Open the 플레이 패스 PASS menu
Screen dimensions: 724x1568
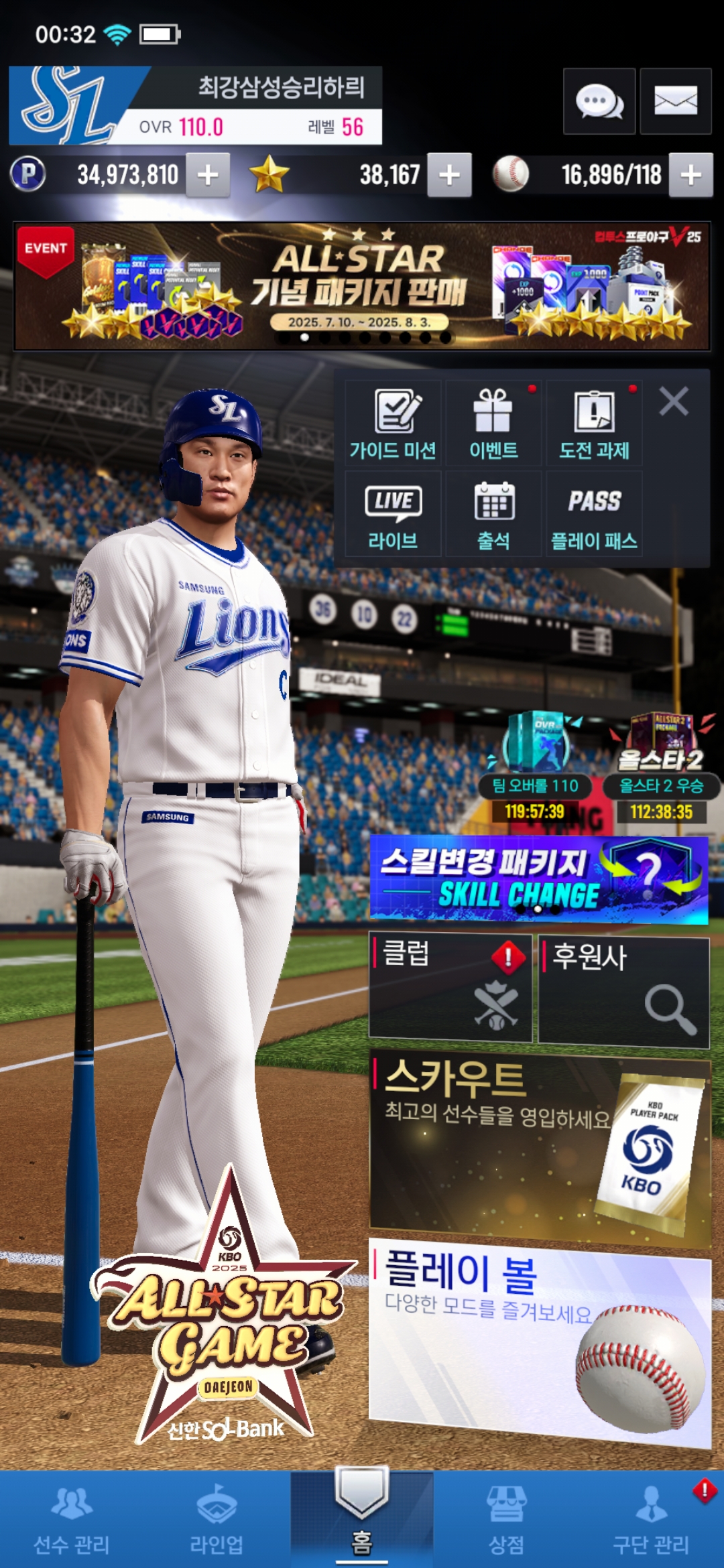click(x=594, y=515)
